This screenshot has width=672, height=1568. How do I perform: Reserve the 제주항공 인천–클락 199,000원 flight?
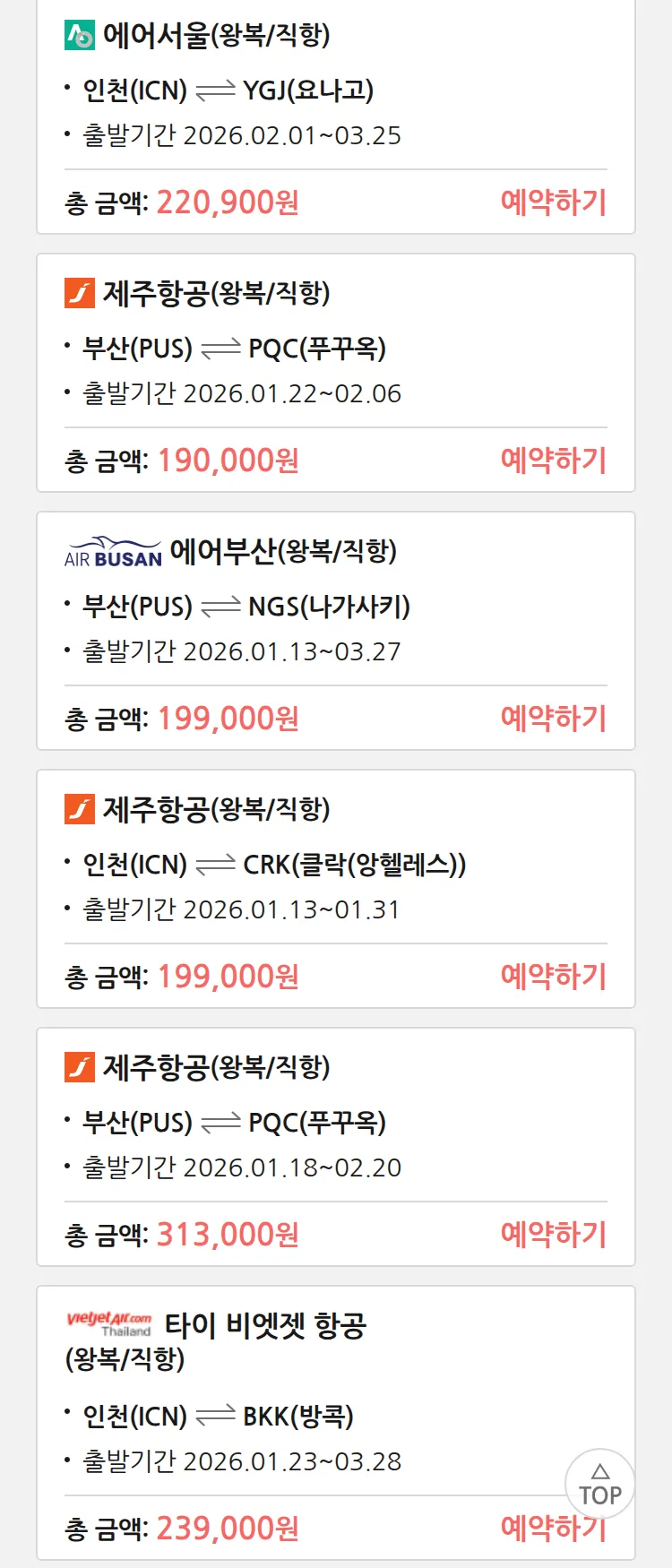tap(553, 977)
